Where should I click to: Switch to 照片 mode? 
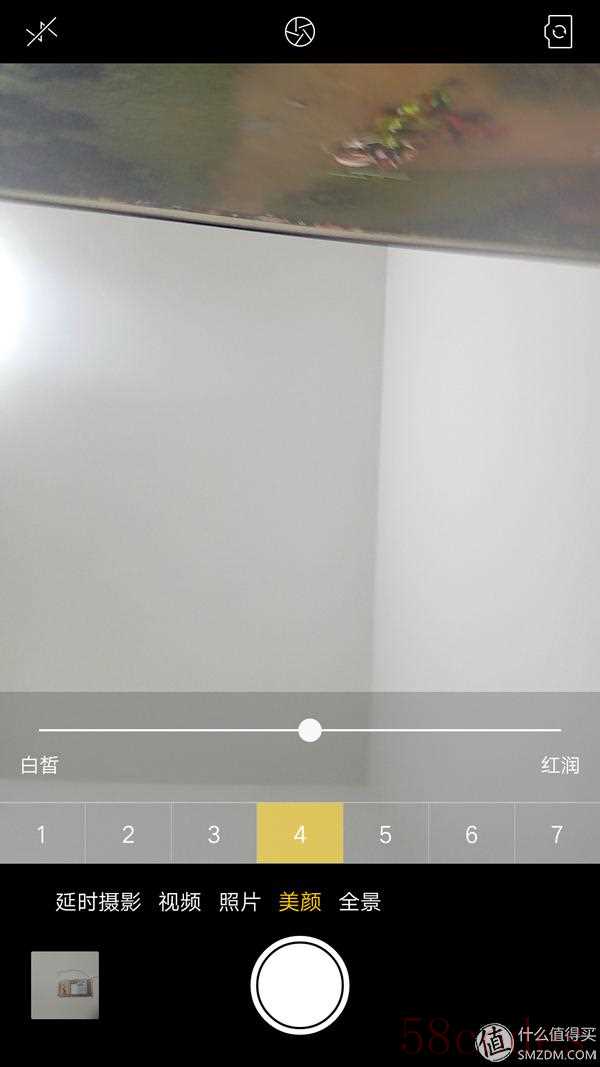(x=240, y=902)
